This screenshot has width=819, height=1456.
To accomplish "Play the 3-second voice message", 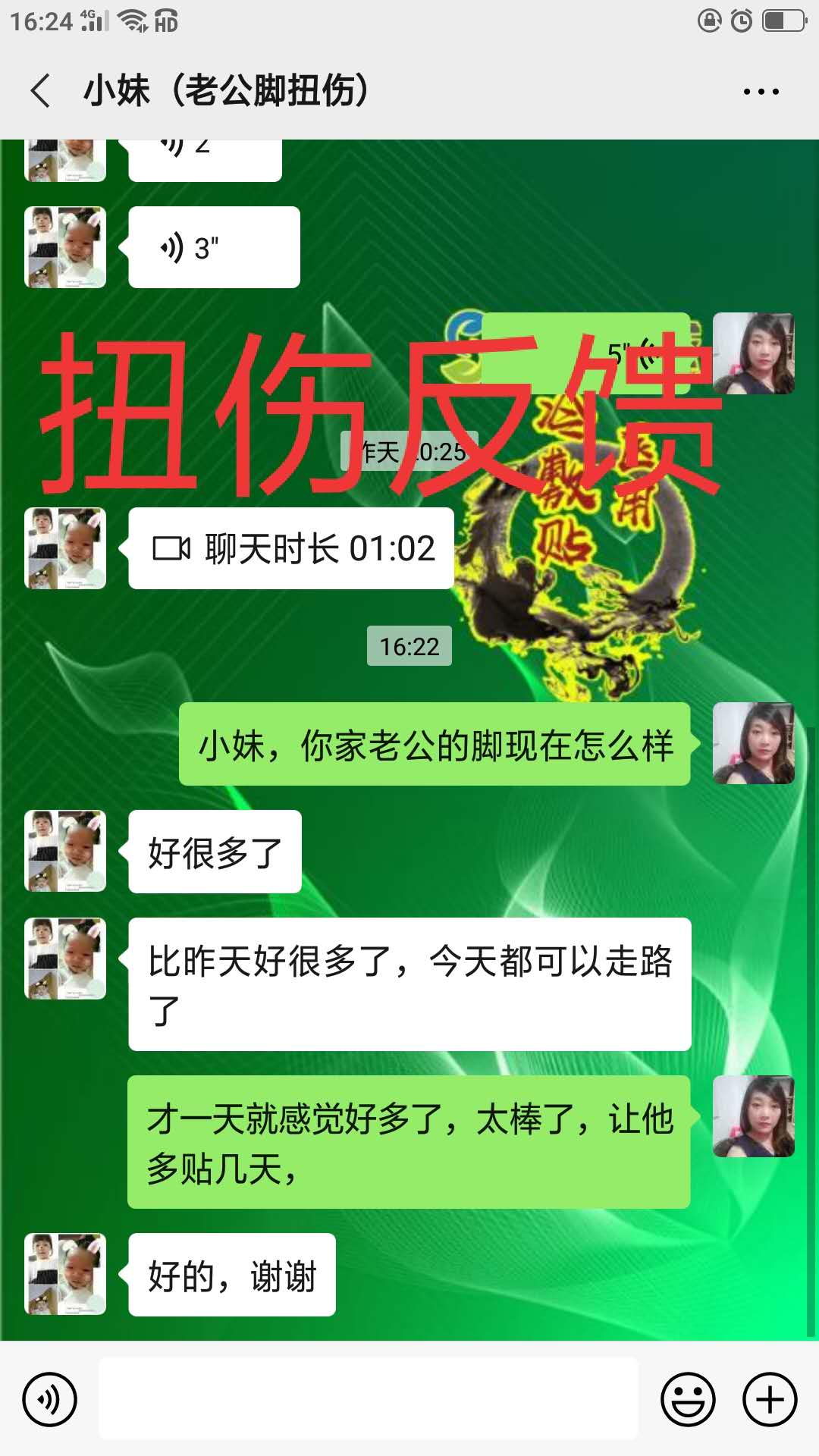I will tap(214, 247).
